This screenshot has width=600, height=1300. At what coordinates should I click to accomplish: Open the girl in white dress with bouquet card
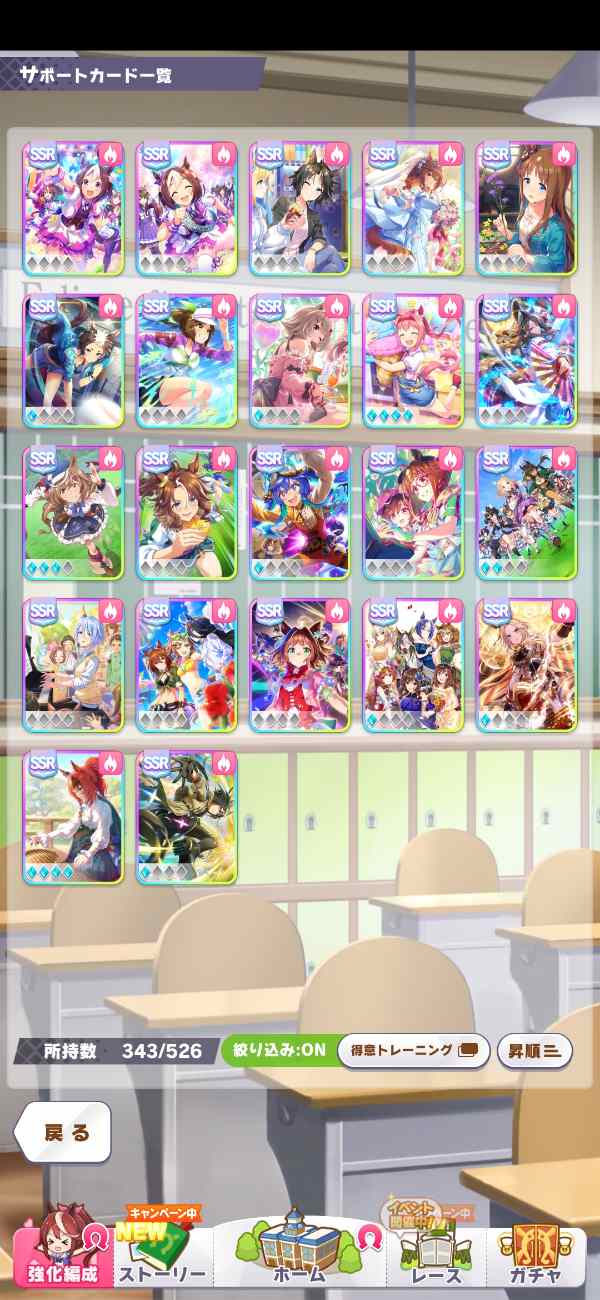(x=414, y=208)
